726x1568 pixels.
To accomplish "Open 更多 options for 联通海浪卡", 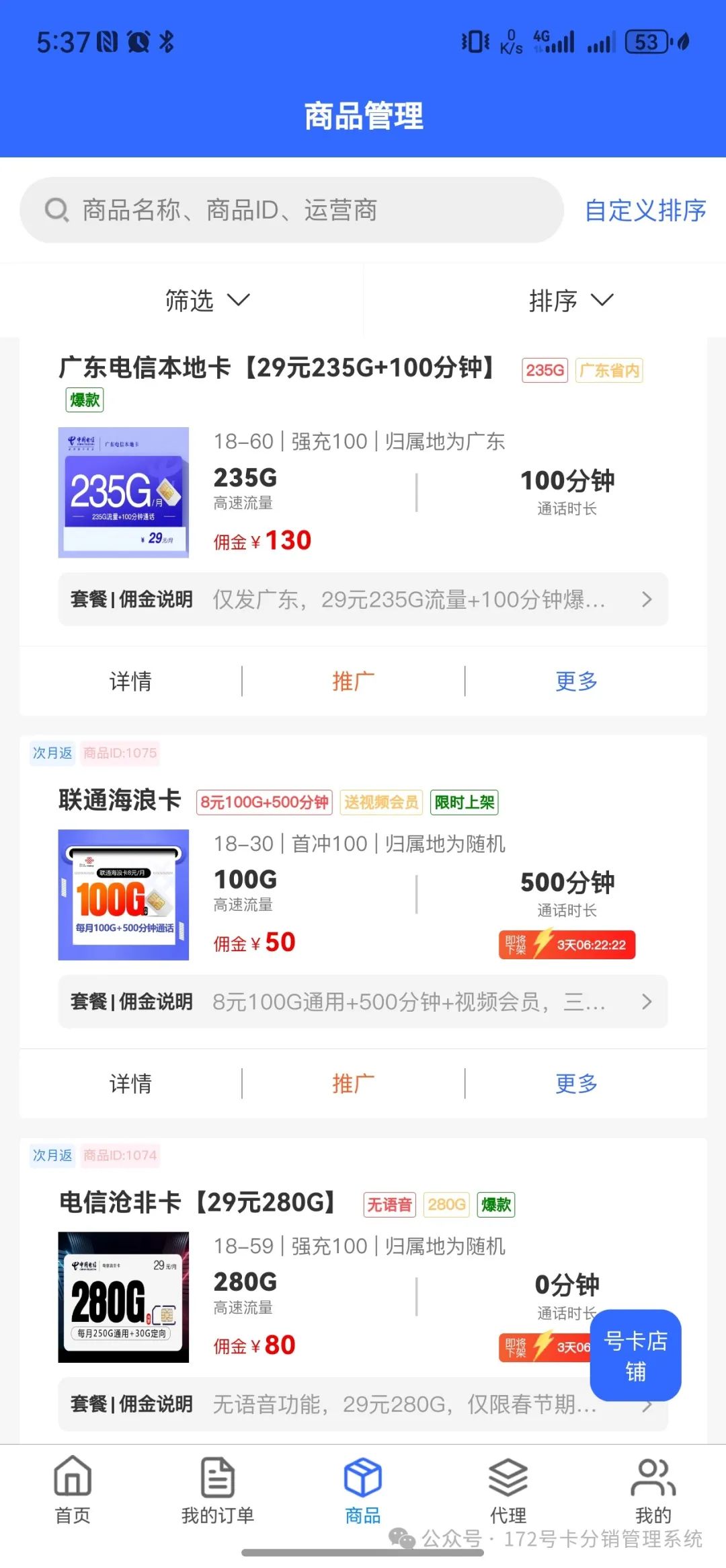I will tap(576, 1084).
